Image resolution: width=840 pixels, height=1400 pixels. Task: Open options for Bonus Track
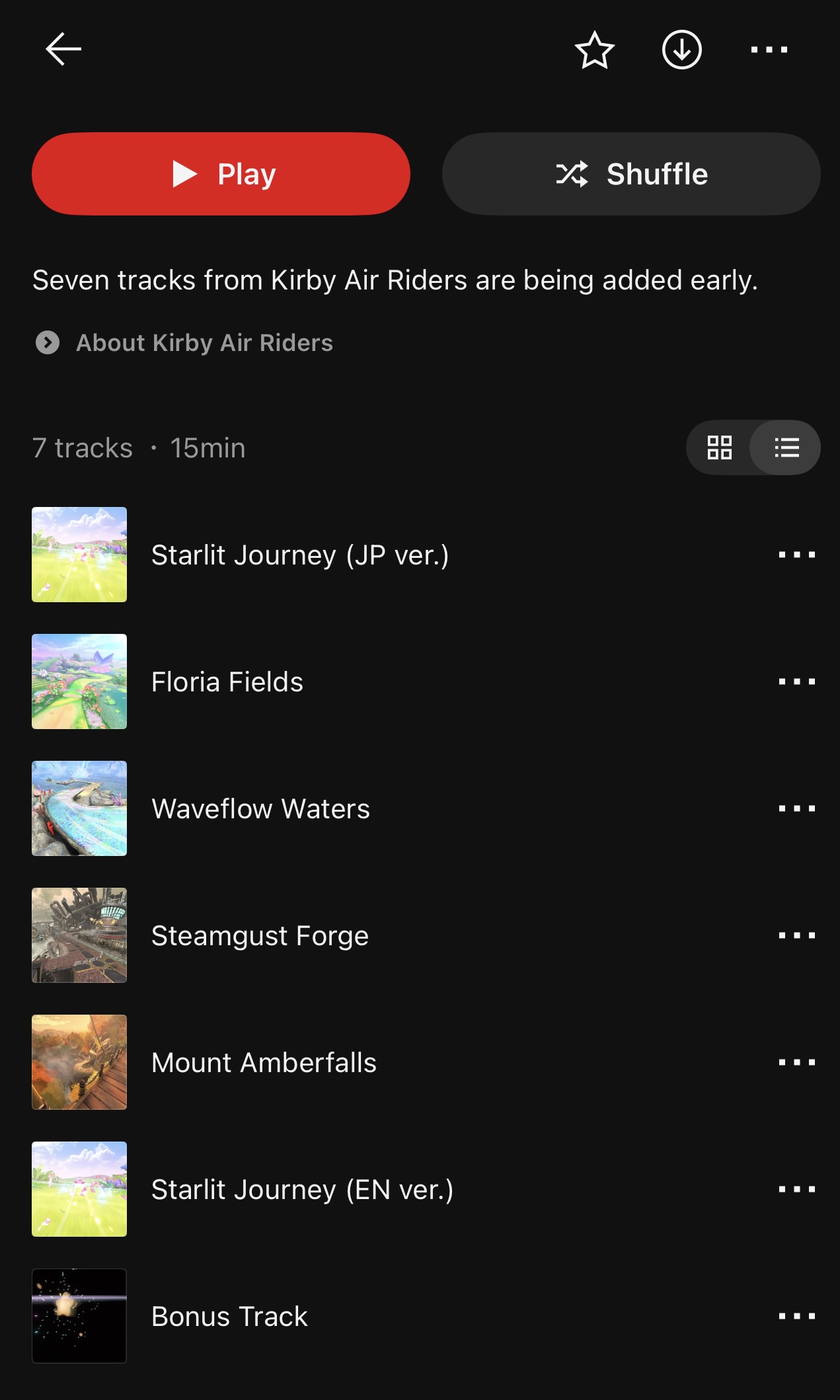tap(796, 1317)
